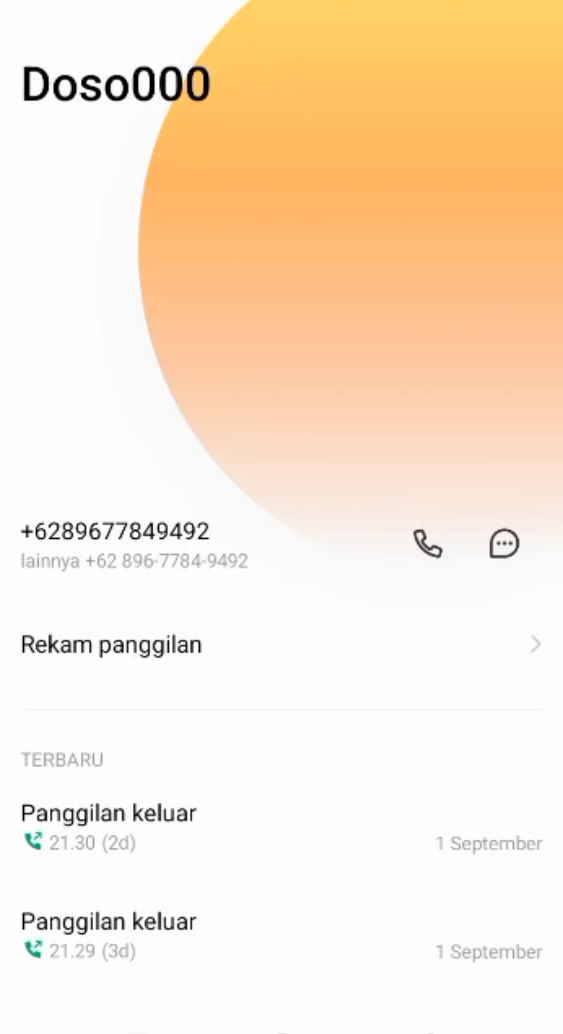This screenshot has width=563, height=1034.
Task: Open the 21.29 outgoing call entry
Action: 282,935
